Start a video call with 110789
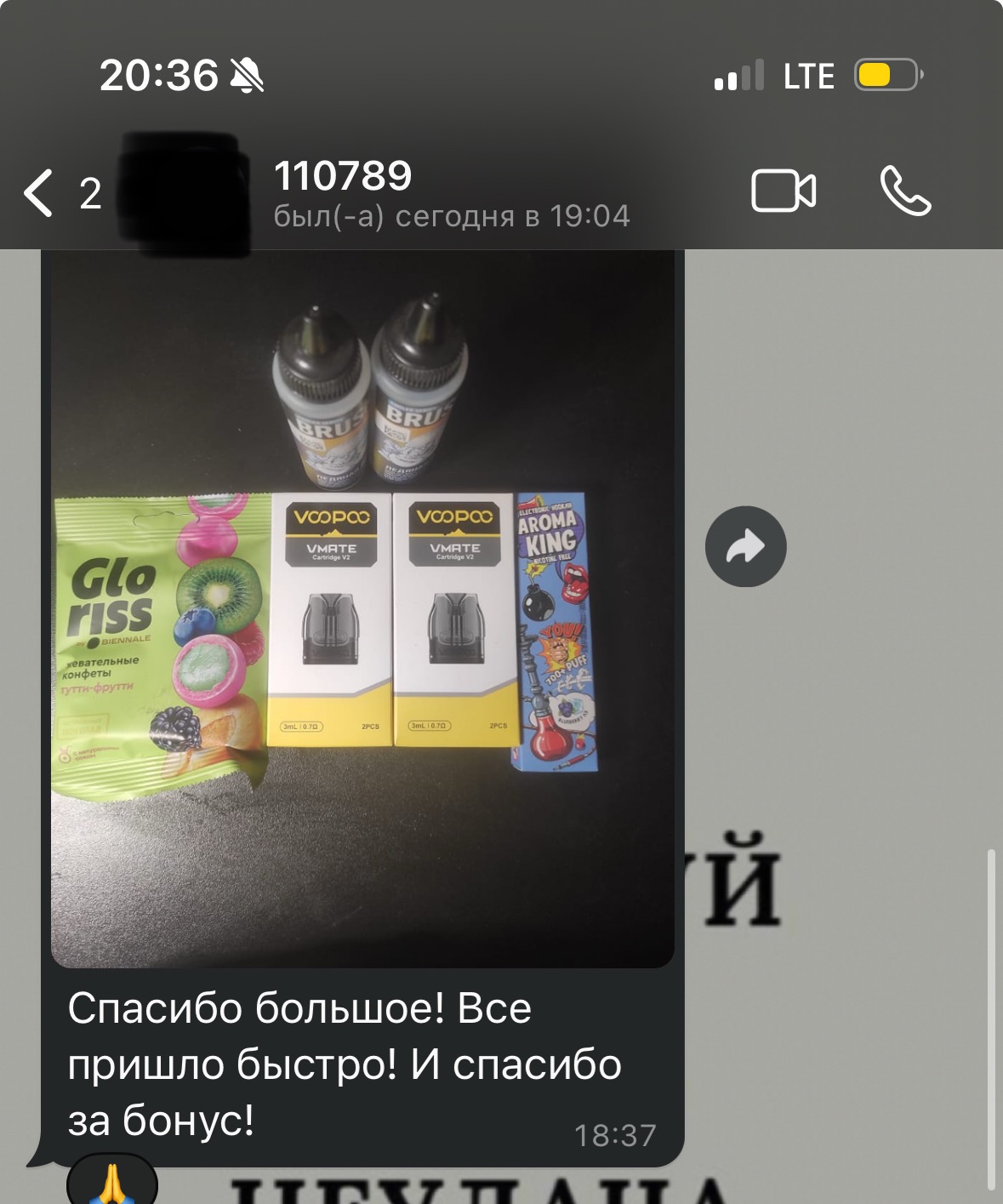Image resolution: width=1003 pixels, height=1204 pixels. [783, 191]
